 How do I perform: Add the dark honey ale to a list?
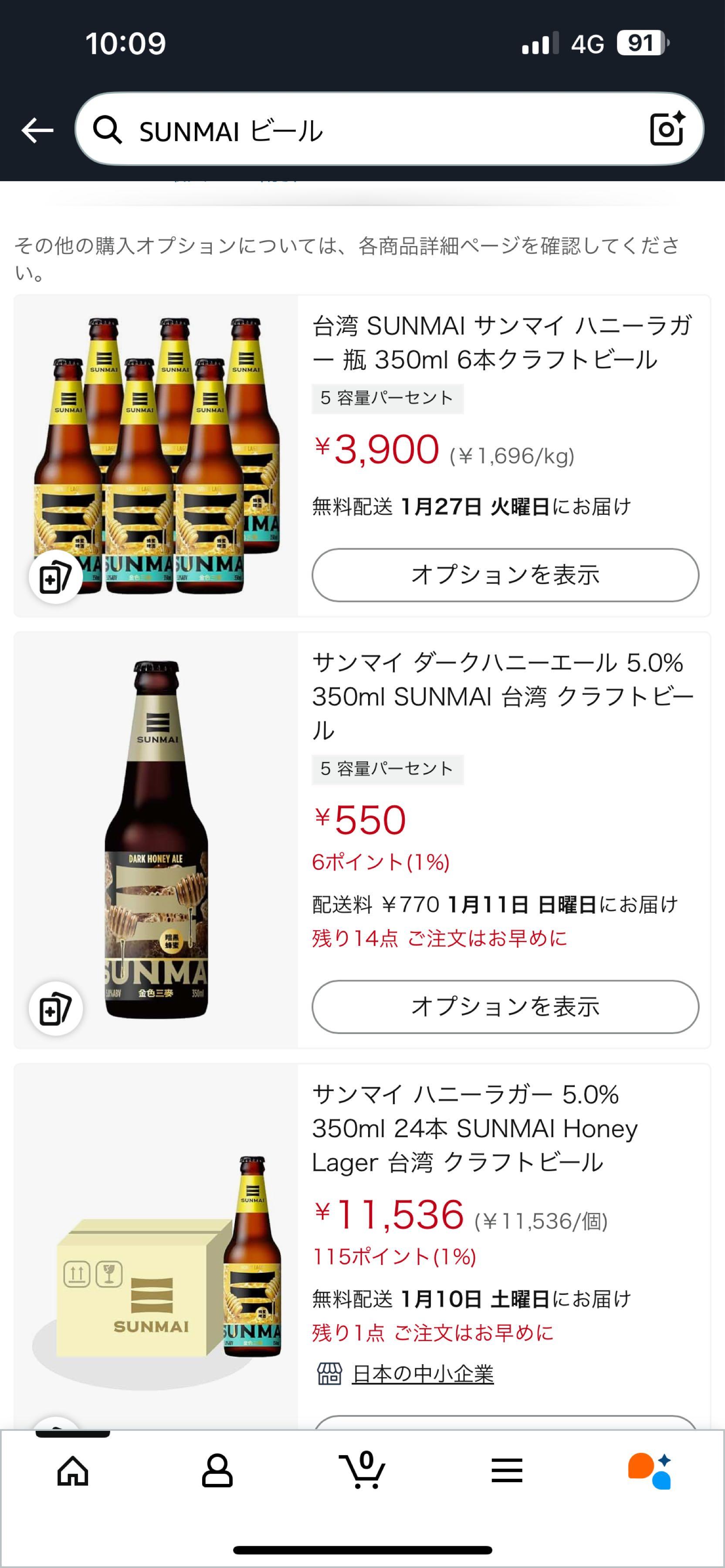point(55,1009)
